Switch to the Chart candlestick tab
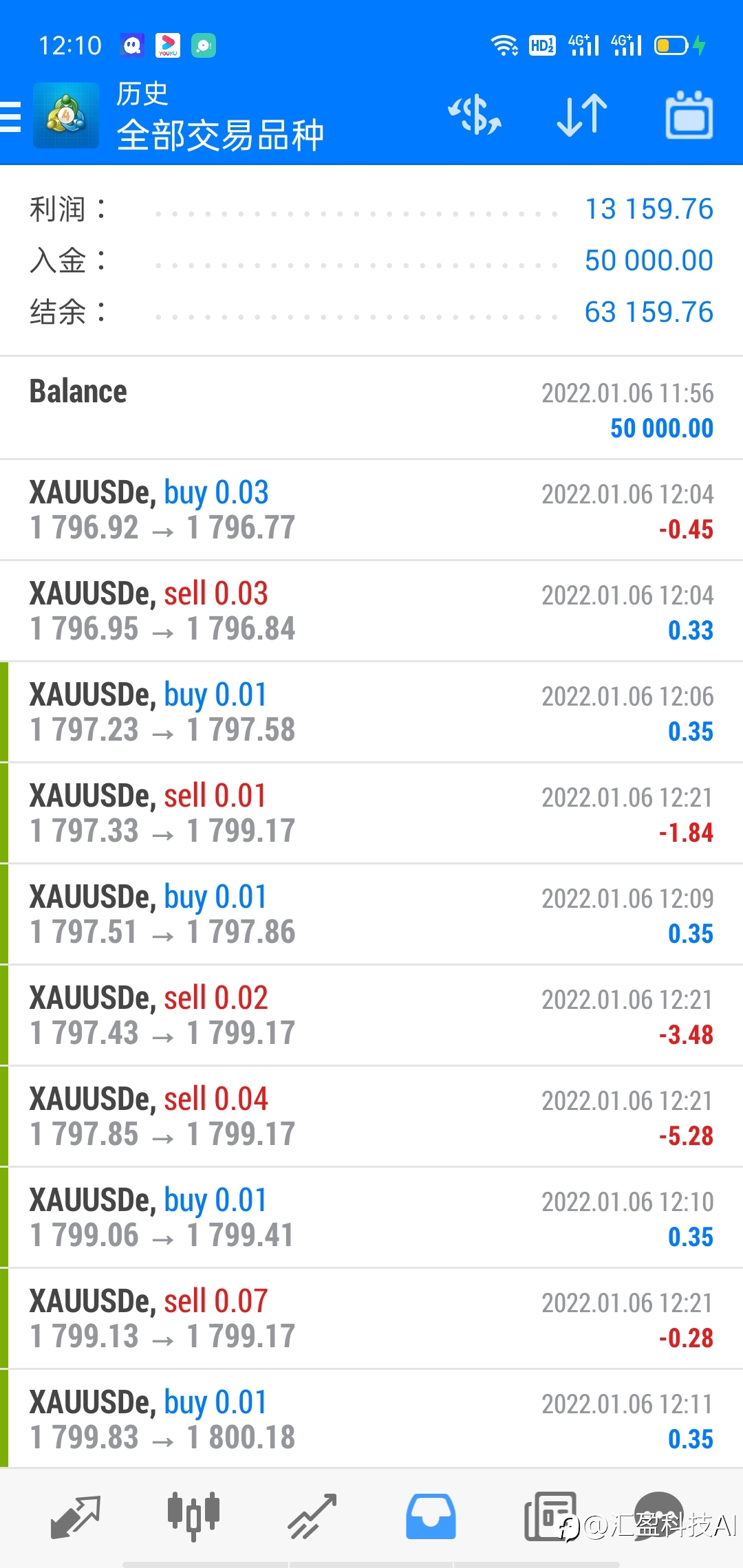 [x=193, y=1516]
